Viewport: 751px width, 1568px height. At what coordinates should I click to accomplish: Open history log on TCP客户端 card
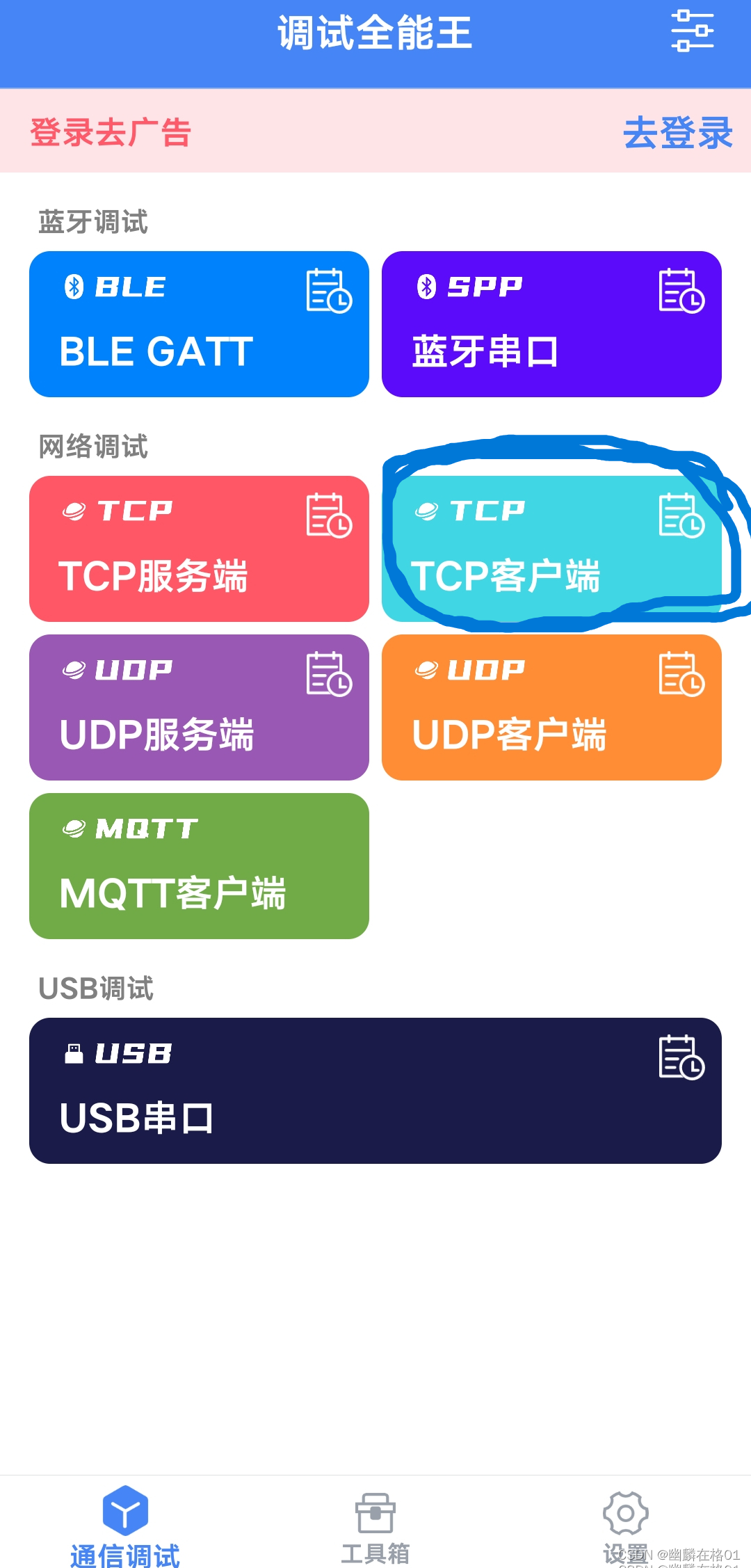point(681,515)
